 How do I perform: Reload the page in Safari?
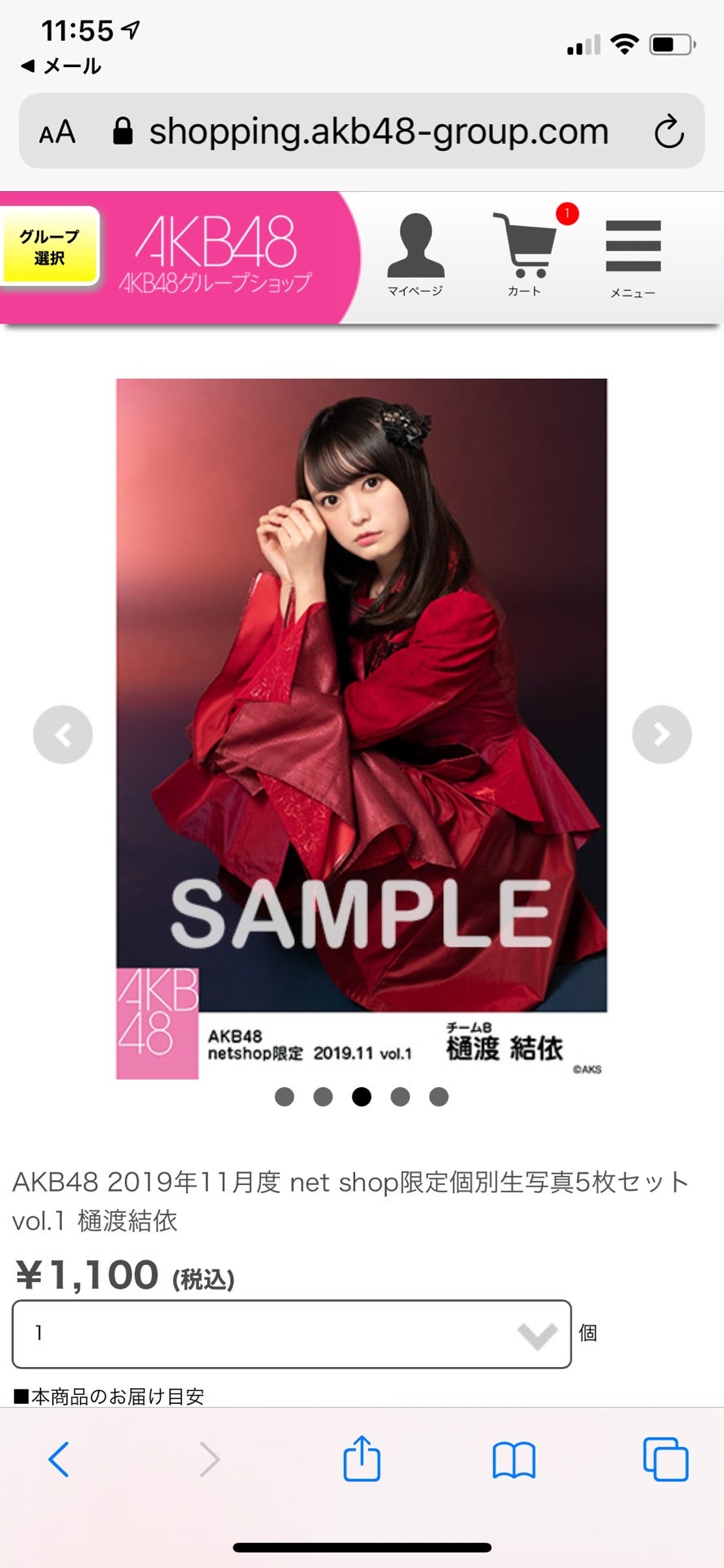coord(668,131)
